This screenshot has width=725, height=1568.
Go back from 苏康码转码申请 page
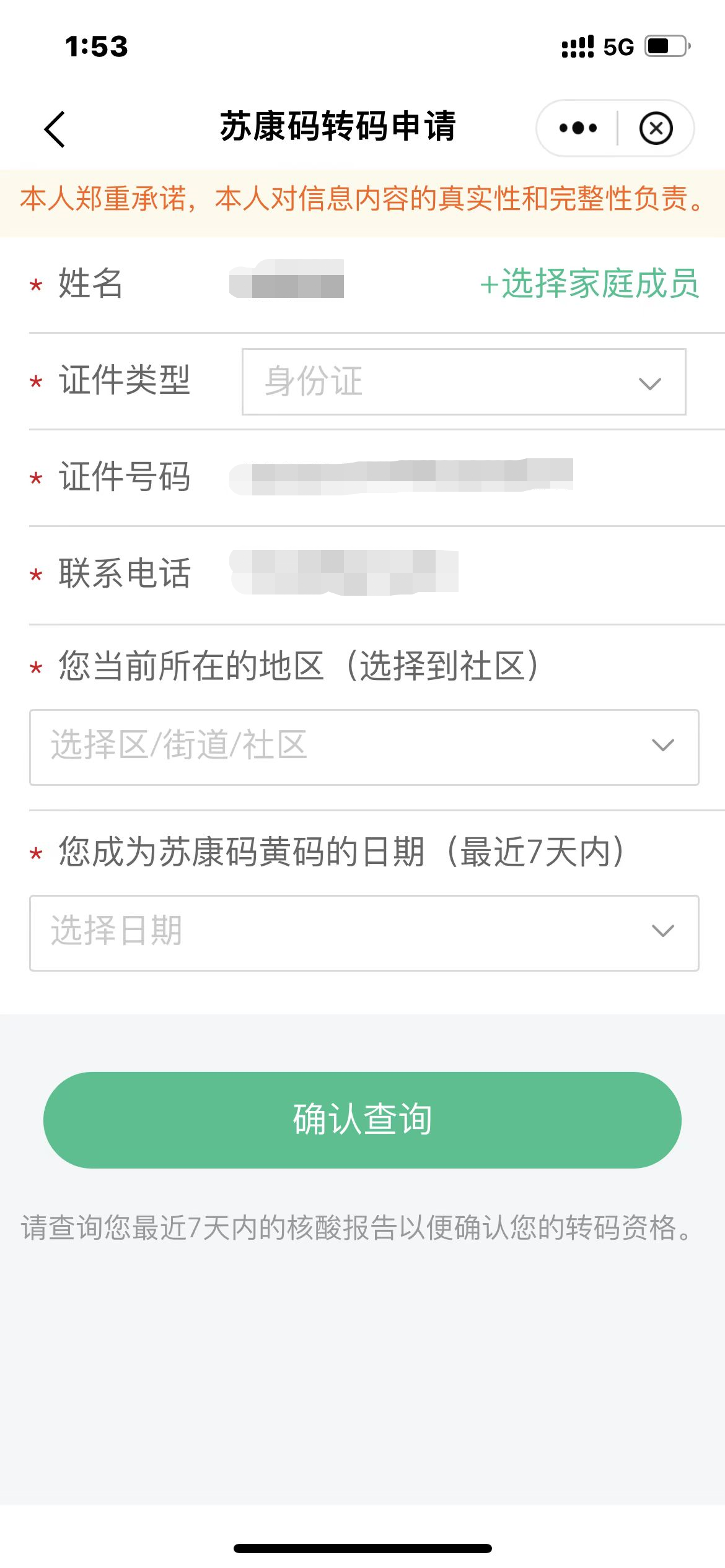coord(55,129)
